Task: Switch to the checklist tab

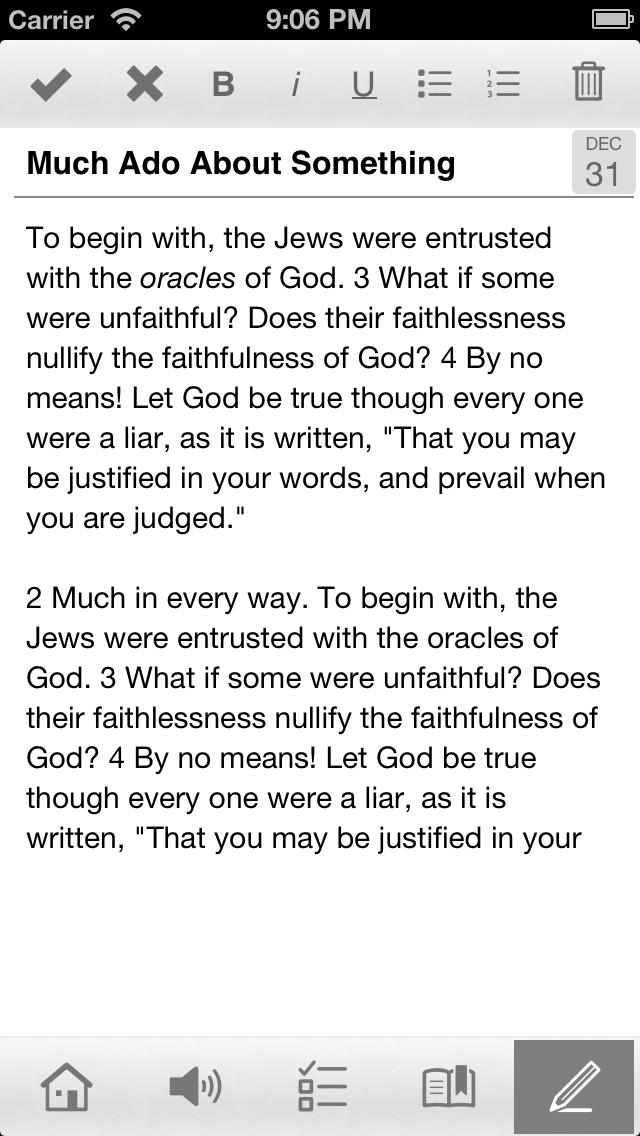Action: pyautogui.click(x=323, y=1087)
